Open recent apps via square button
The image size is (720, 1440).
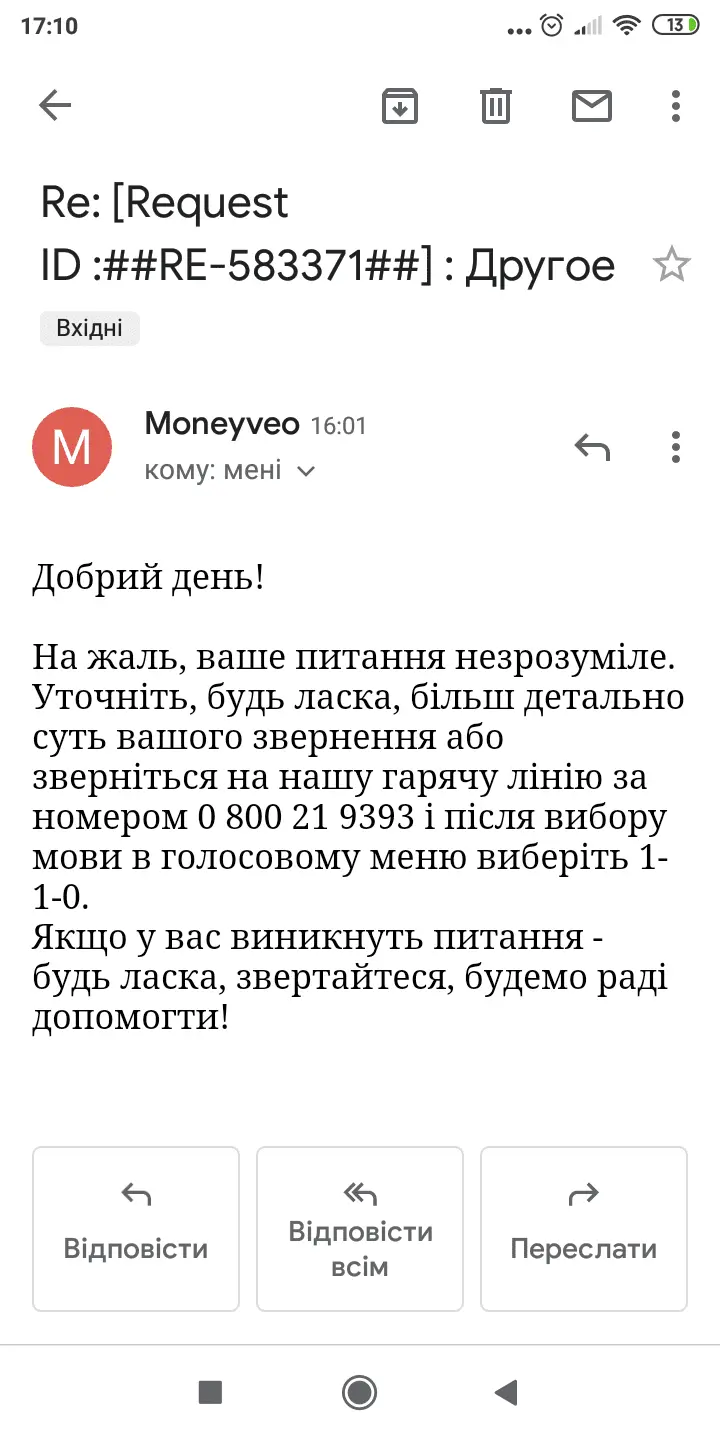coord(210,1392)
